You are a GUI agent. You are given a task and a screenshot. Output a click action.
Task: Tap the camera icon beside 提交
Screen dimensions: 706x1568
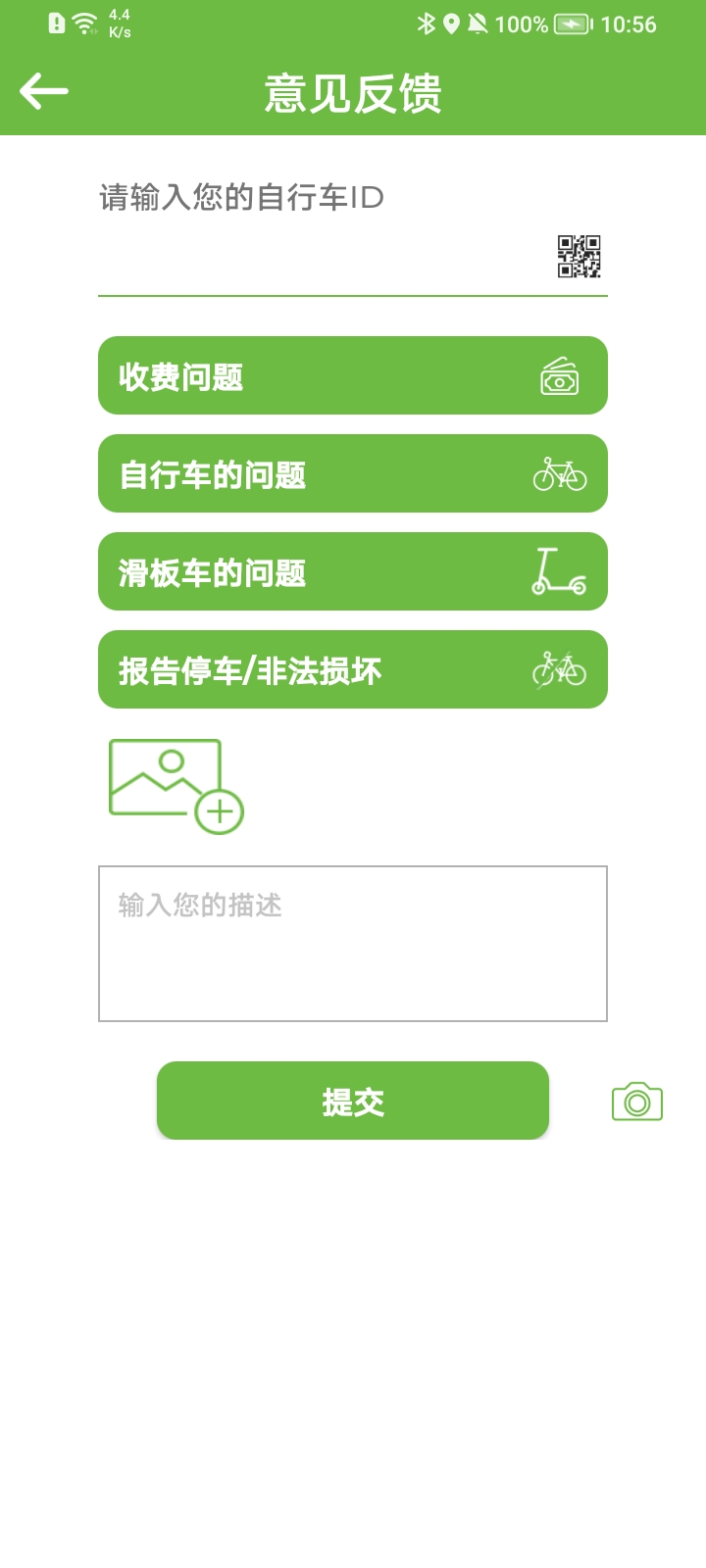tap(635, 1101)
